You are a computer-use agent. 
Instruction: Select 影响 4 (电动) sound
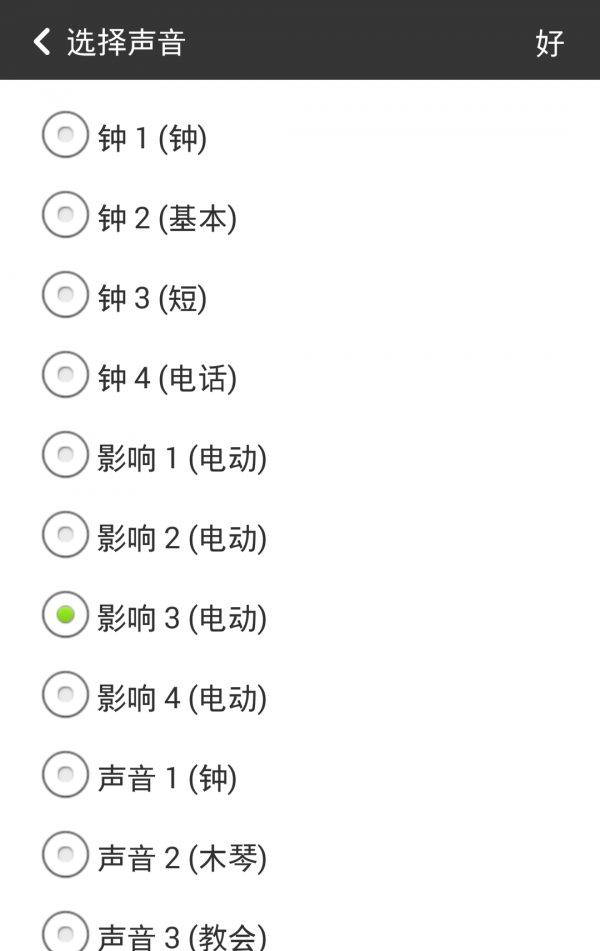(x=65, y=695)
